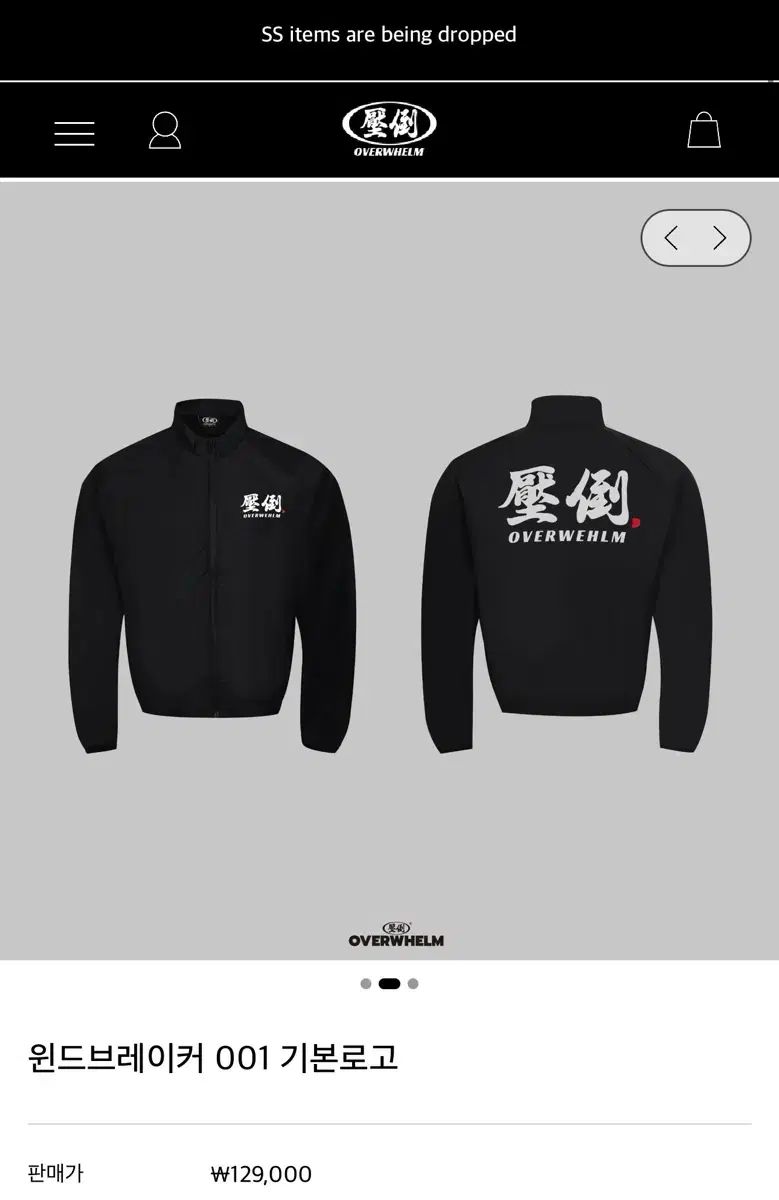Viewport: 779px width, 1200px height.
Task: Jump to the first image dot
Action: 366,984
